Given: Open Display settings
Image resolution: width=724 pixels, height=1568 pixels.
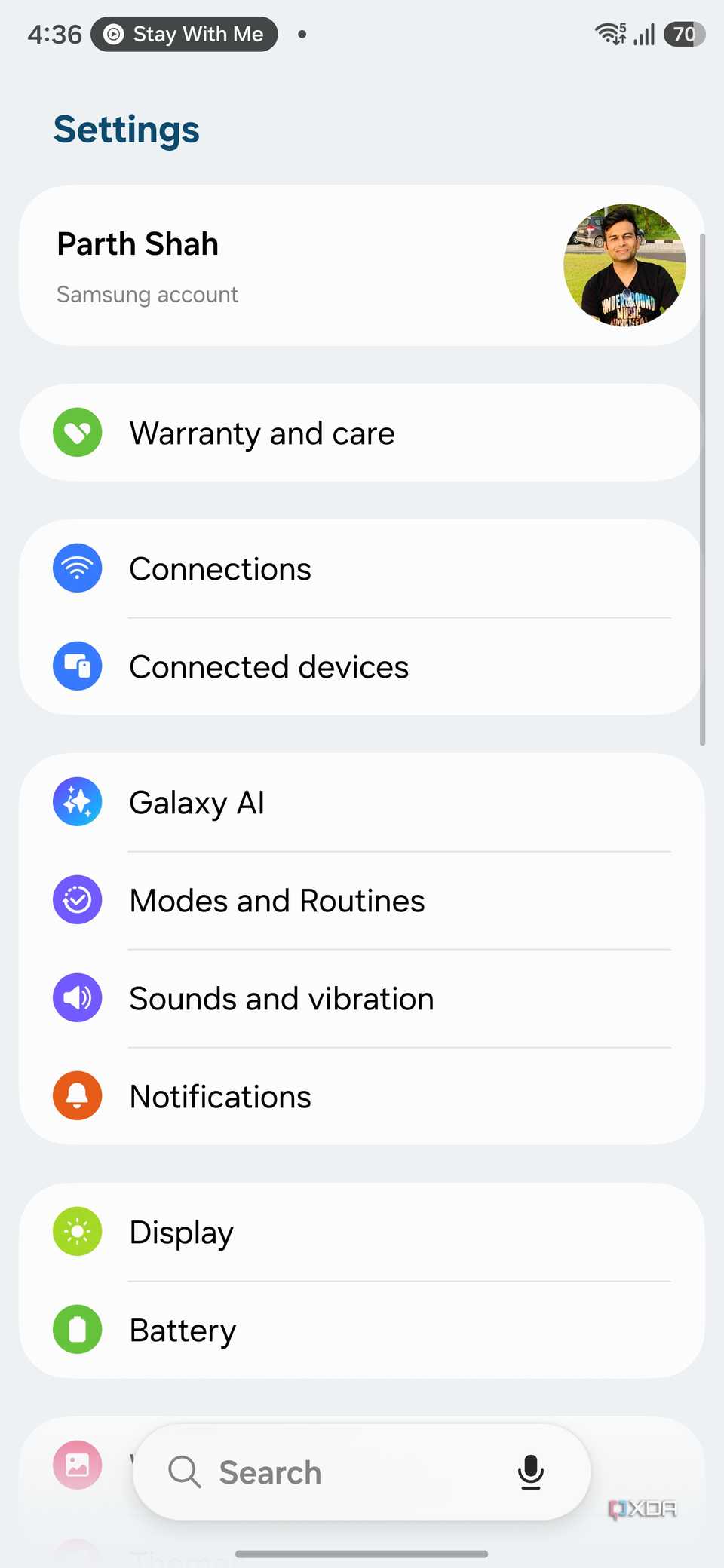Looking at the screenshot, I should pos(362,1232).
